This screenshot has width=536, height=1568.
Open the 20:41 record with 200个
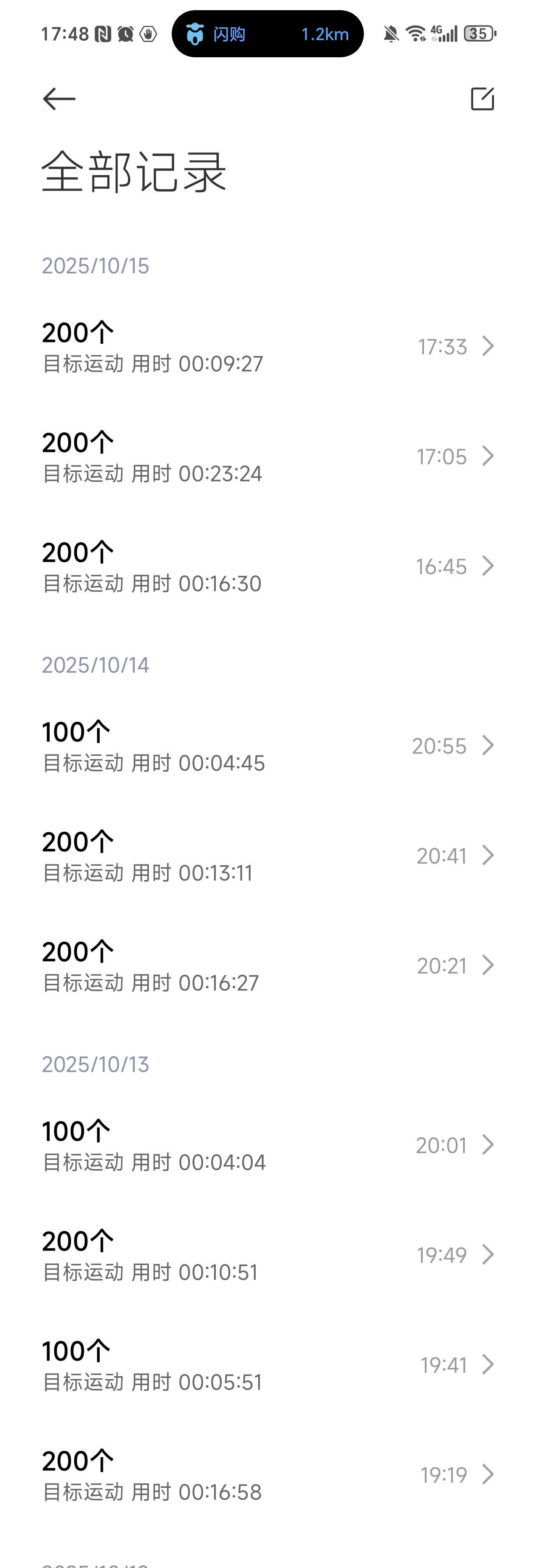click(268, 856)
